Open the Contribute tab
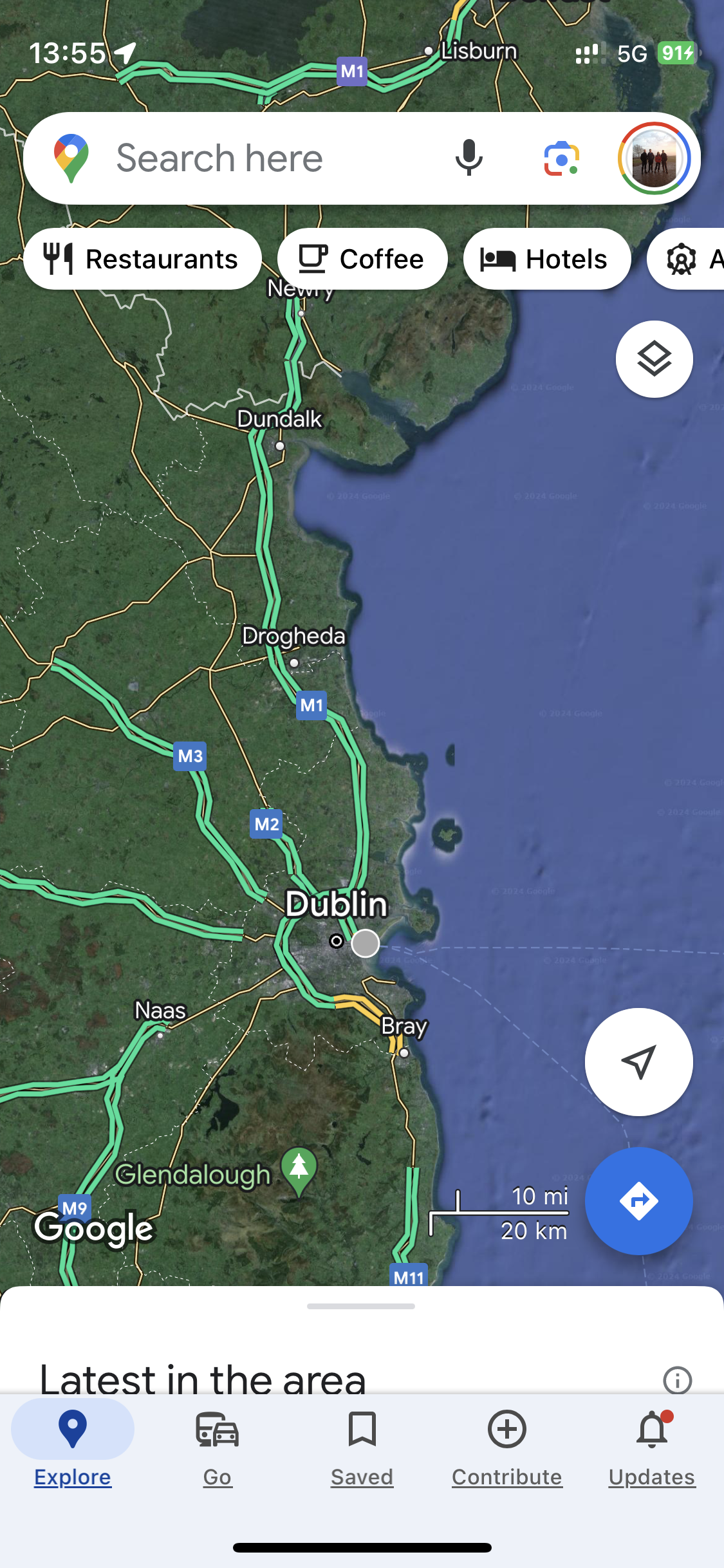Image resolution: width=724 pixels, height=1568 pixels. 506,1446
